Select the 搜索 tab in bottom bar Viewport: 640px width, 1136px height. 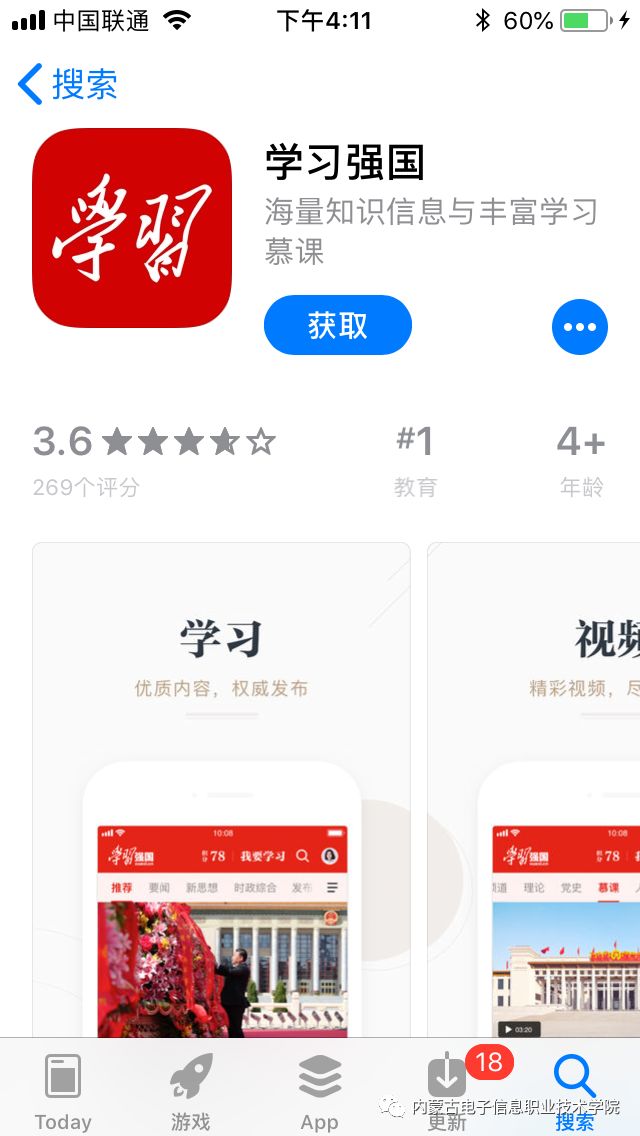[575, 1091]
